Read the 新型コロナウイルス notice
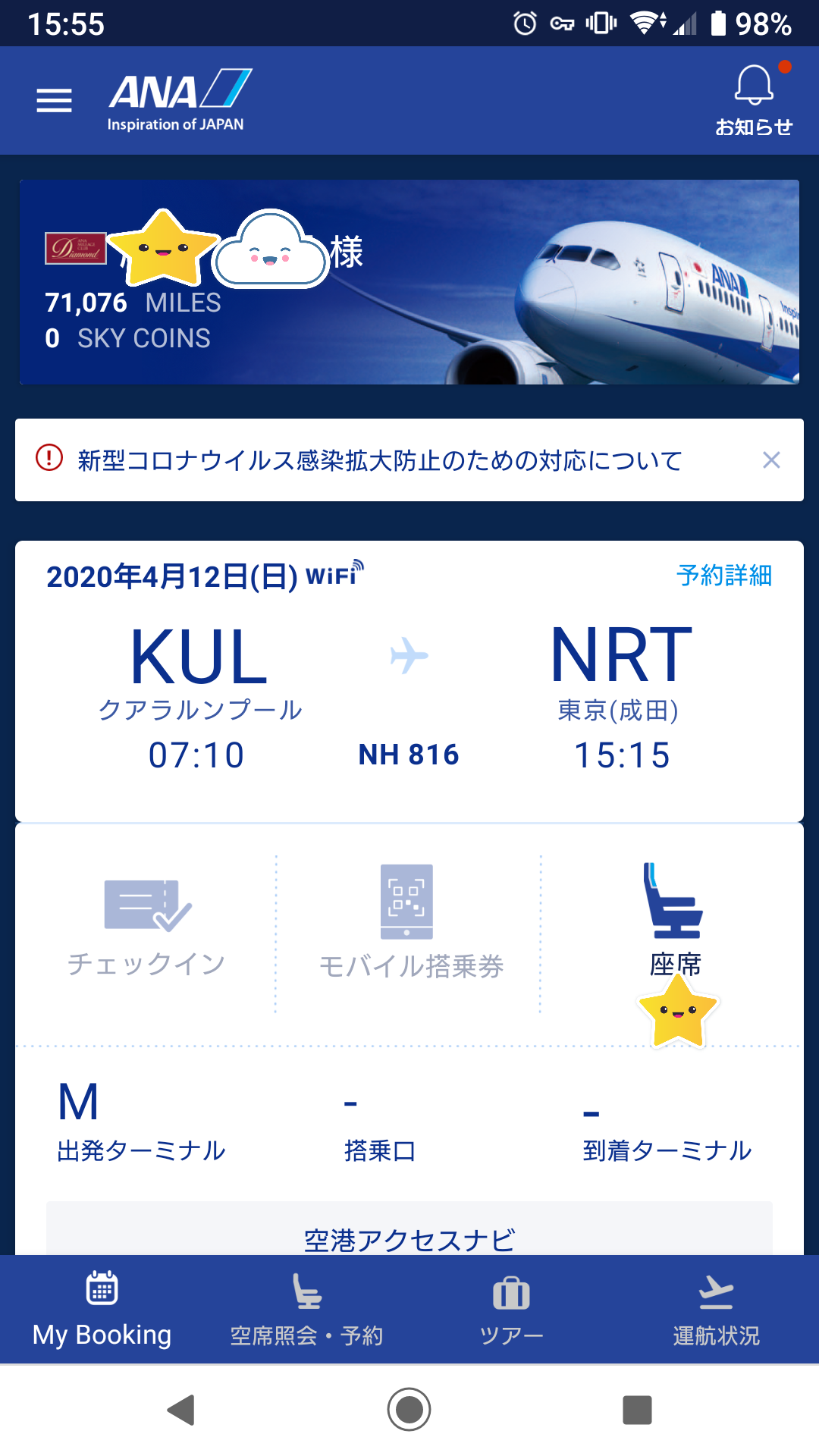Image resolution: width=819 pixels, height=1456 pixels. (379, 460)
